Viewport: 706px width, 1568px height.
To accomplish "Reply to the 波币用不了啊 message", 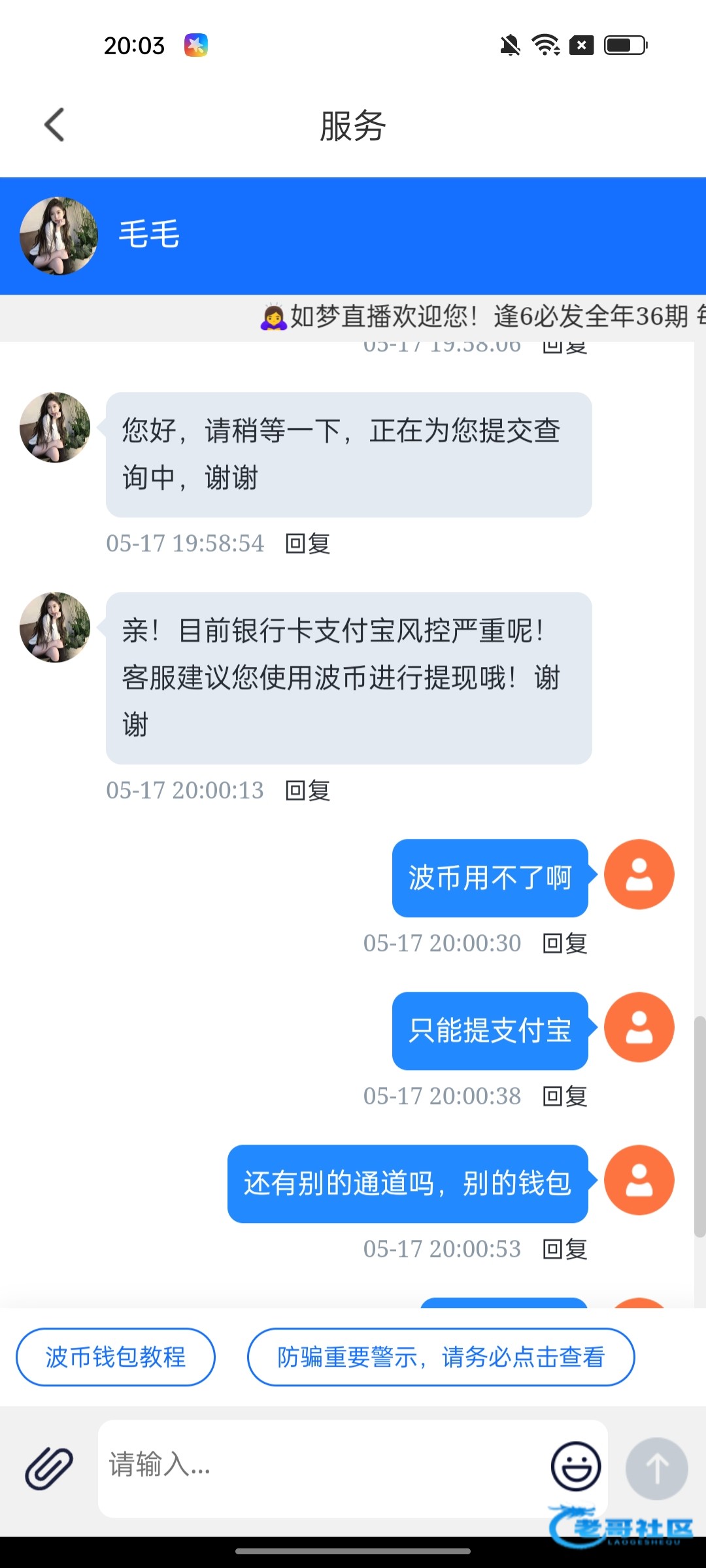I will click(x=565, y=943).
